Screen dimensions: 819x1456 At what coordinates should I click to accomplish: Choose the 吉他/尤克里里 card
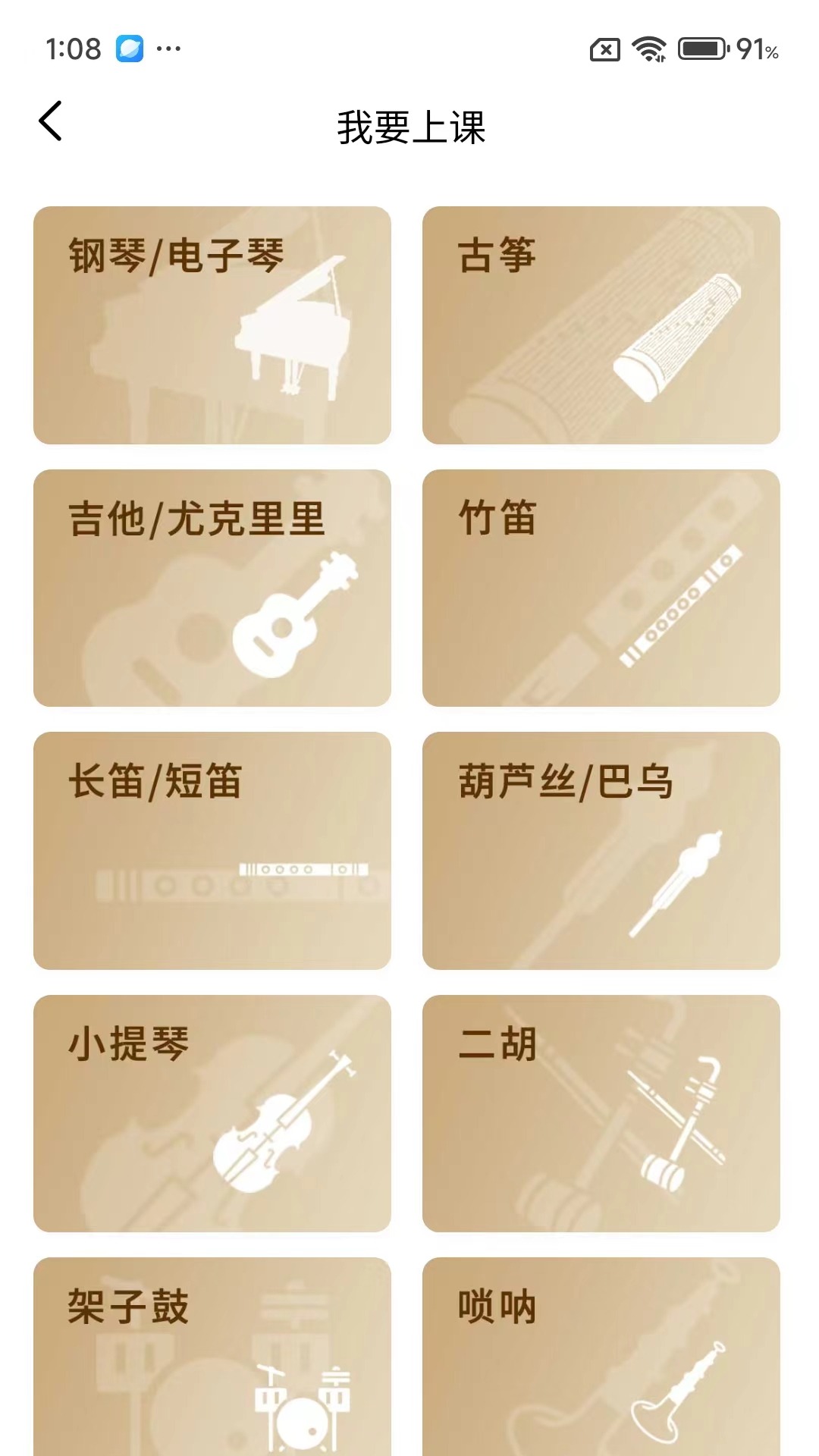pyautogui.click(x=212, y=588)
